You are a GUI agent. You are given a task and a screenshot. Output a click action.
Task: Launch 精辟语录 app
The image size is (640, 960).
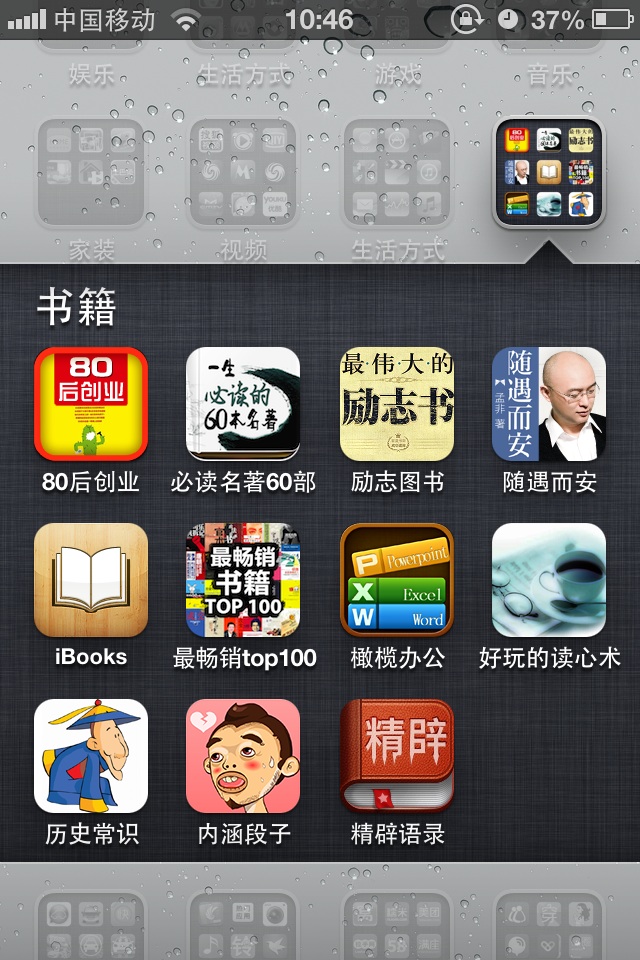[x=397, y=756]
